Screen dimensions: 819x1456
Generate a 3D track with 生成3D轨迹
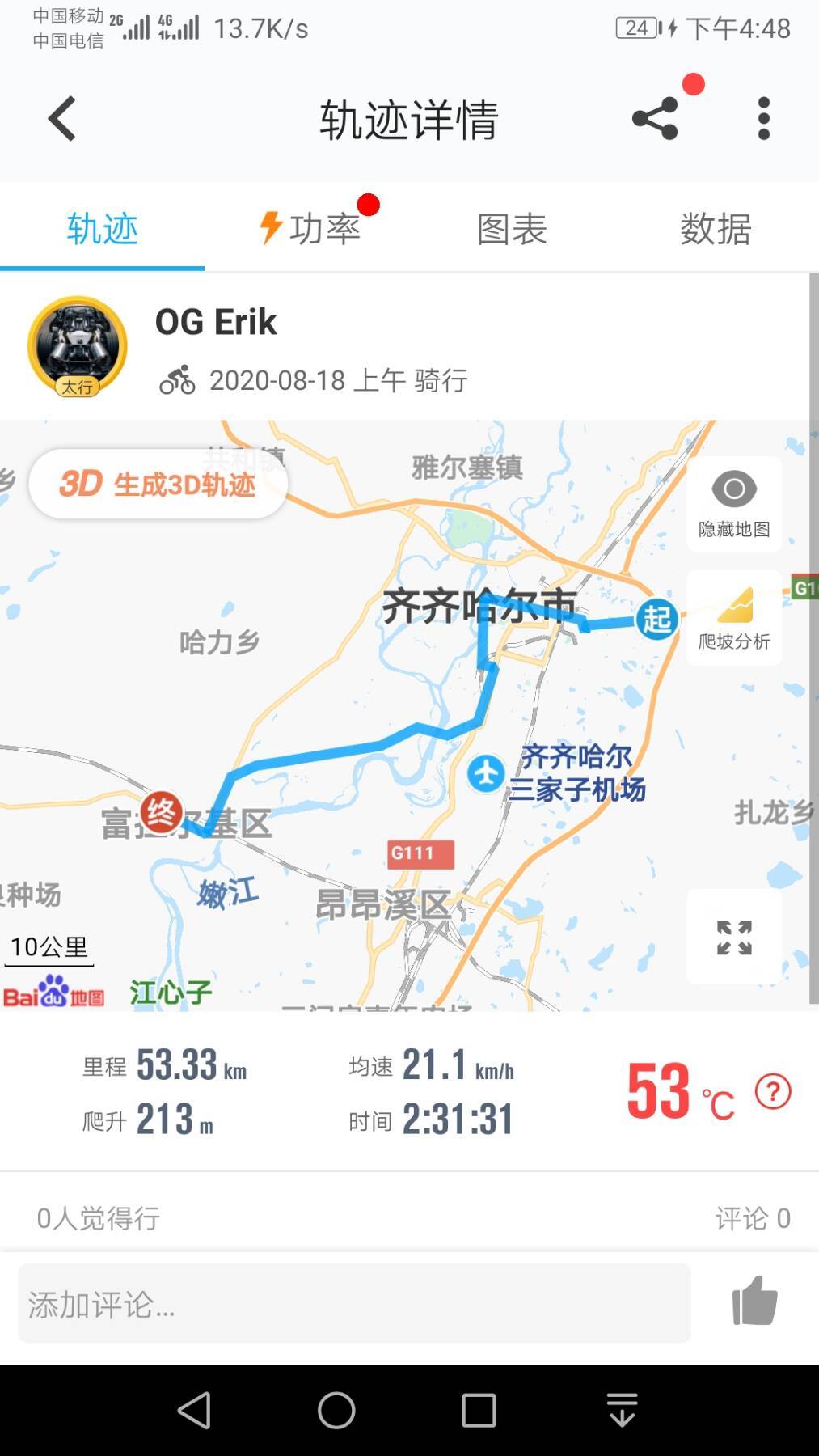(158, 485)
